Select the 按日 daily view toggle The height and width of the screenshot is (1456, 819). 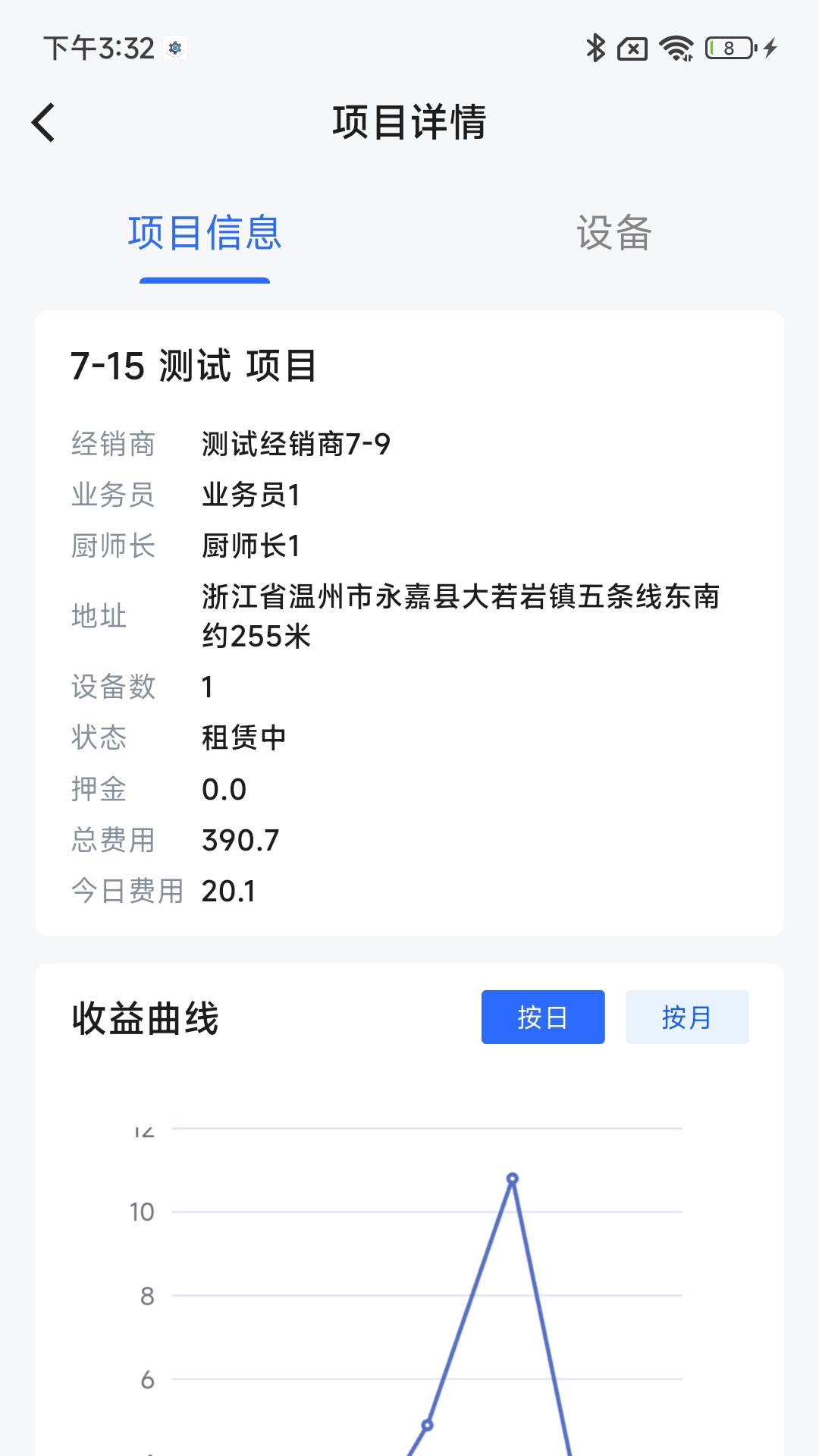click(543, 1017)
